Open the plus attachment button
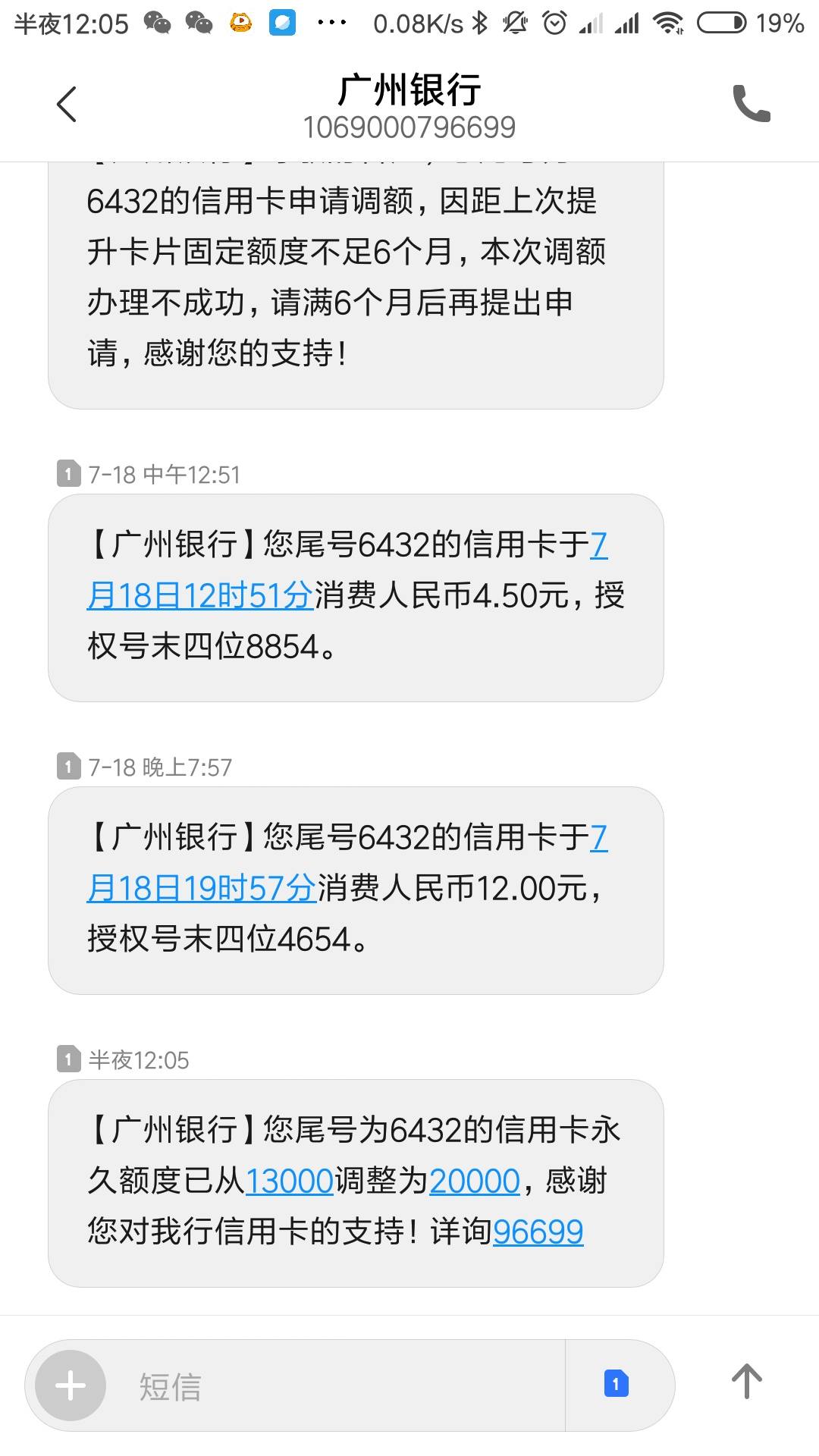 pyautogui.click(x=71, y=1386)
